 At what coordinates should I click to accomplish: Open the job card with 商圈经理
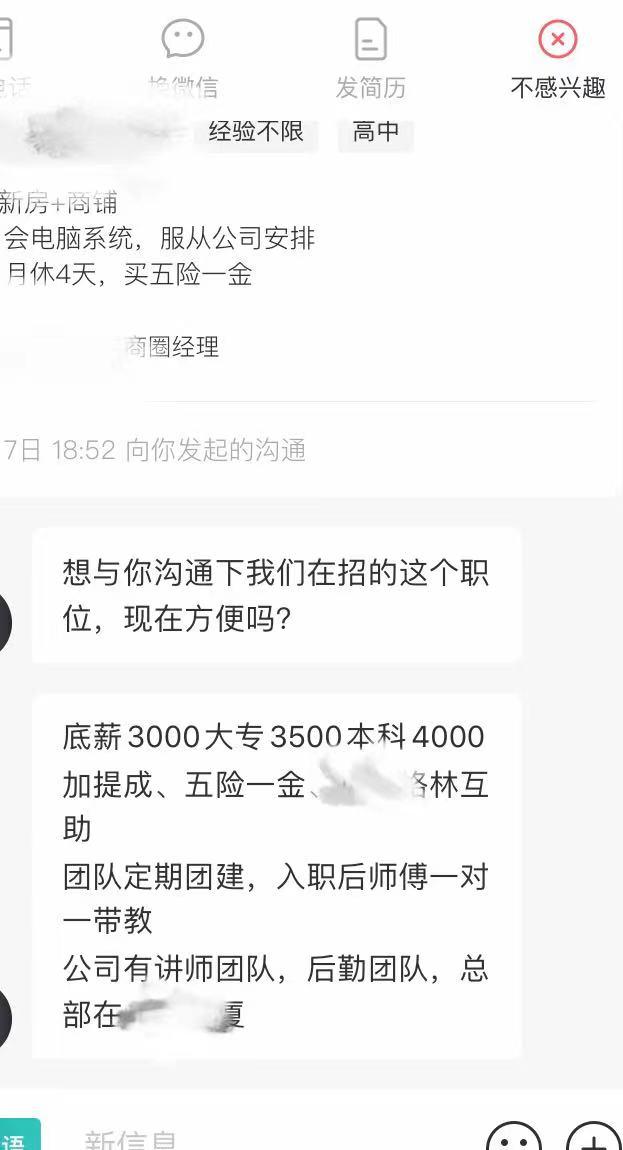click(300, 260)
